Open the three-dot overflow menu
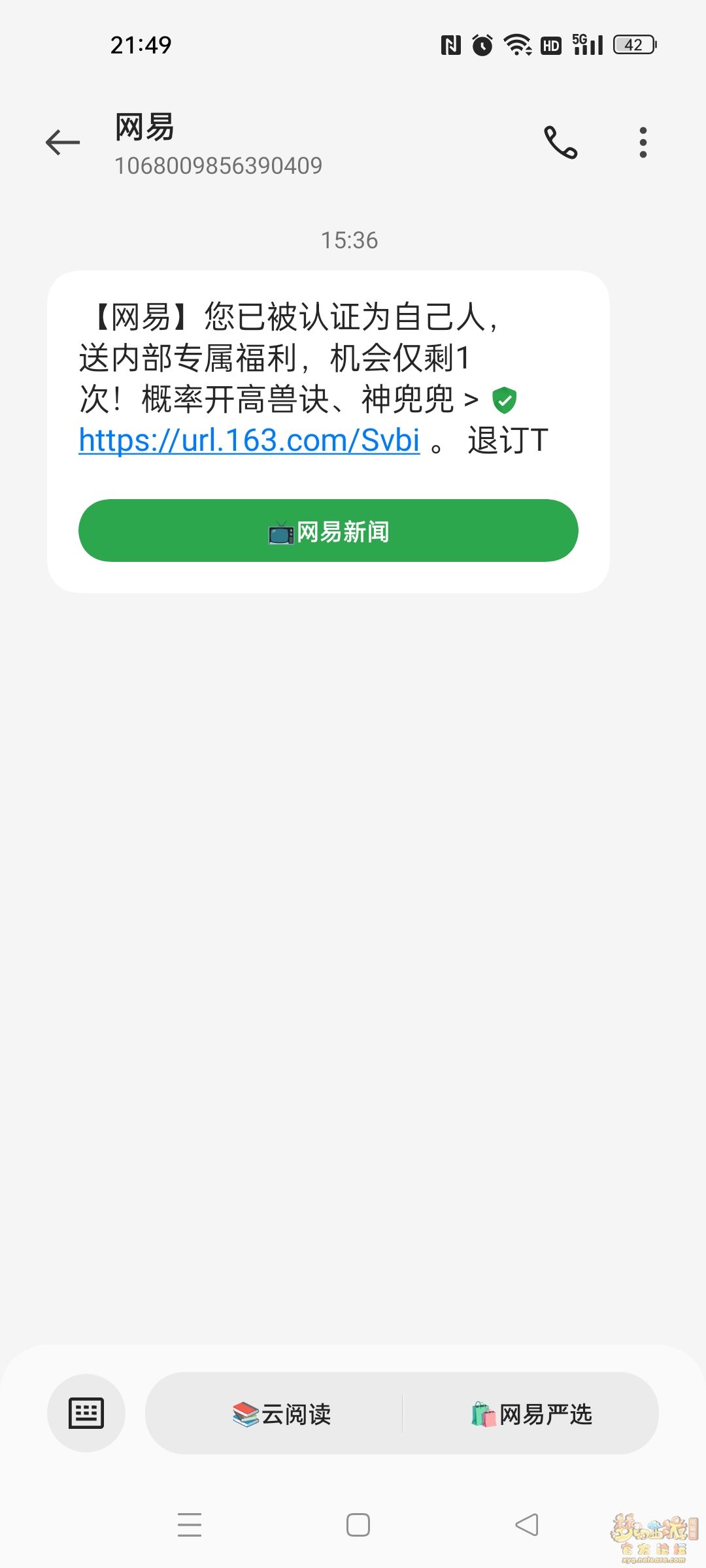Viewport: 706px width, 1568px height. pos(643,142)
